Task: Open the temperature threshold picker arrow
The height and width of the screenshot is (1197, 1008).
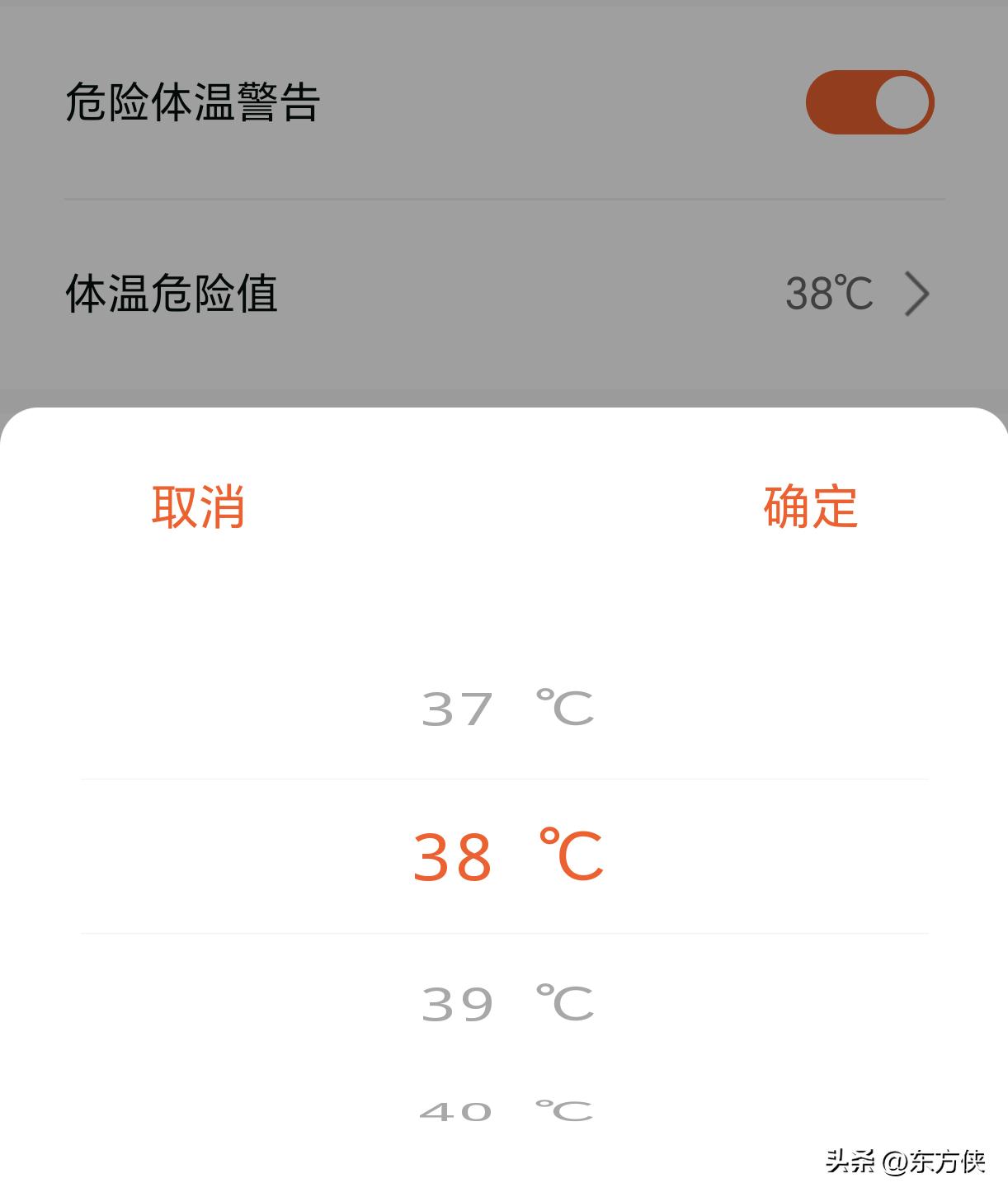Action: (x=916, y=295)
